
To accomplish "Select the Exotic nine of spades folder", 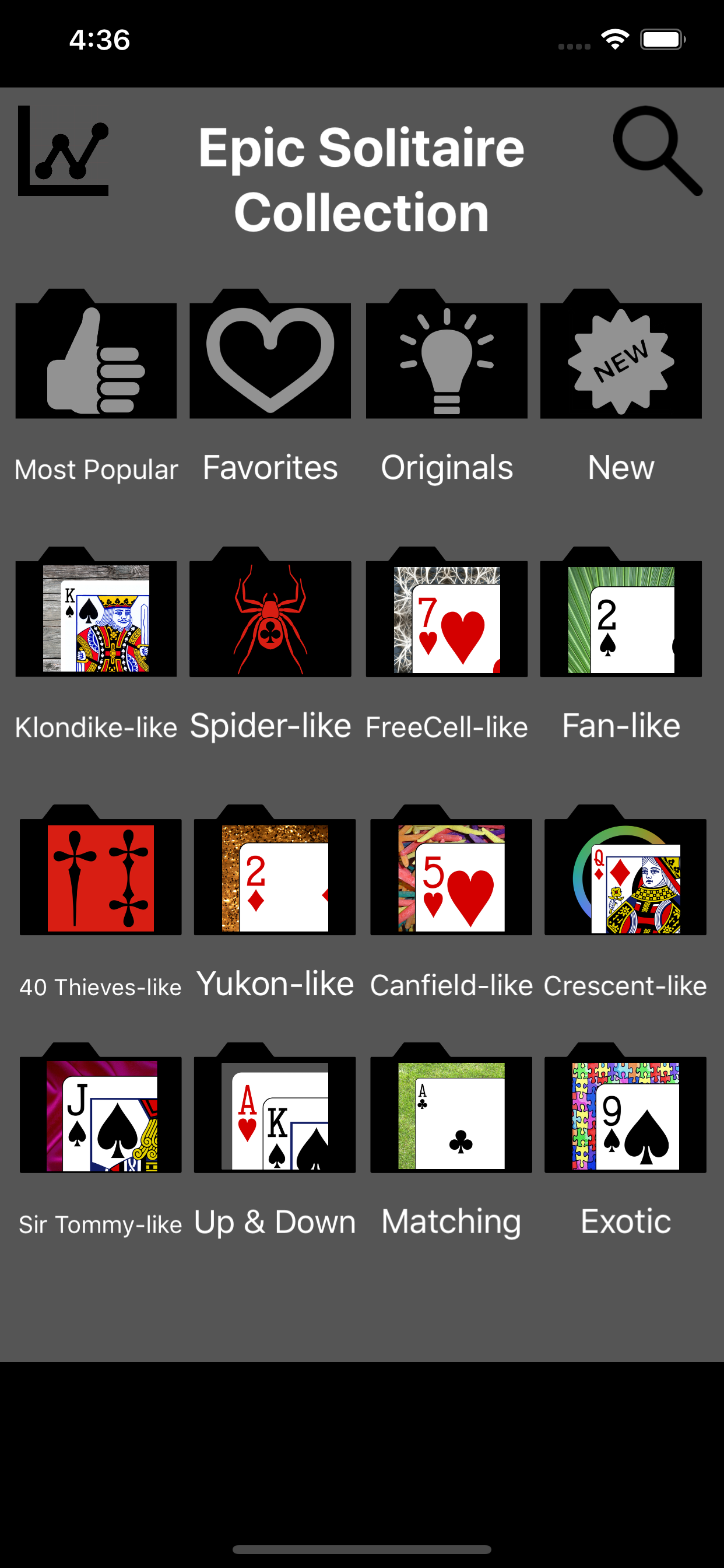I will [625, 1115].
